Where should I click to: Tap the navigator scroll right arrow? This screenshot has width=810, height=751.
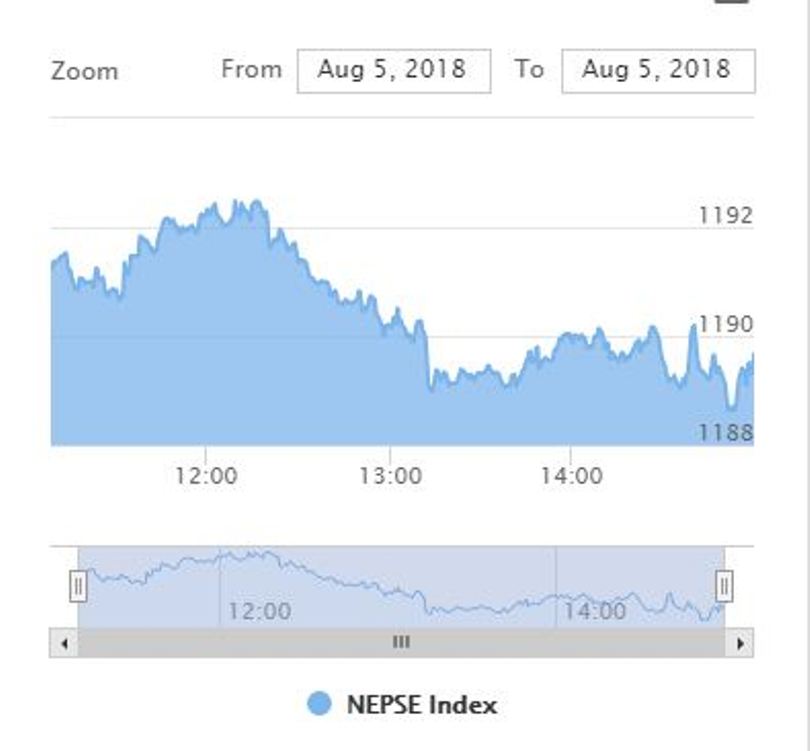(740, 643)
